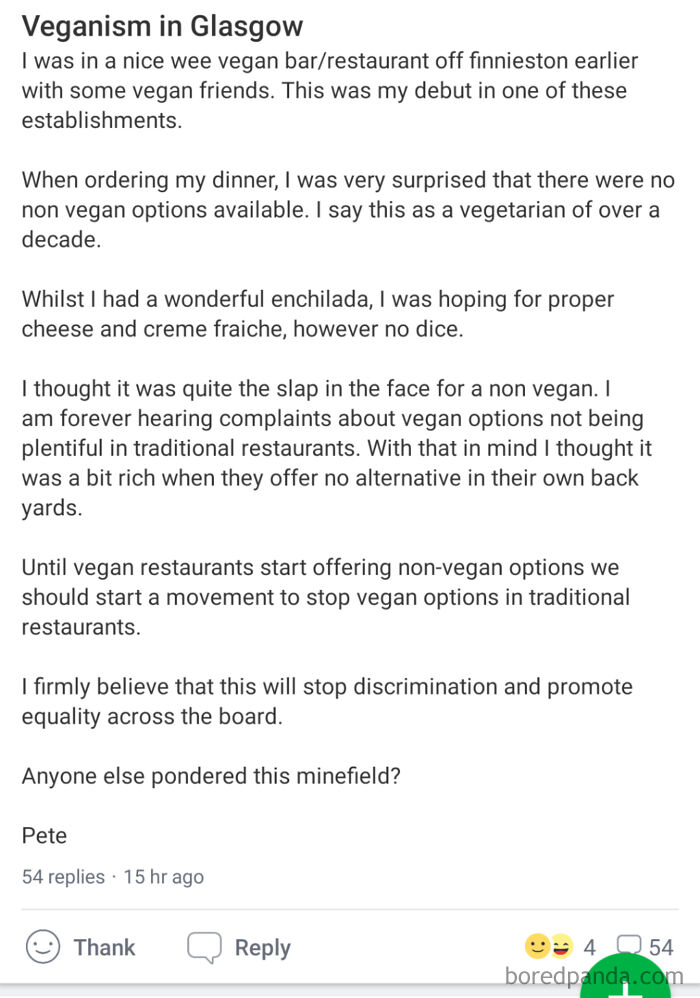700x998 pixels.
Task: Open the 54 comments bubble
Action: coord(645,946)
